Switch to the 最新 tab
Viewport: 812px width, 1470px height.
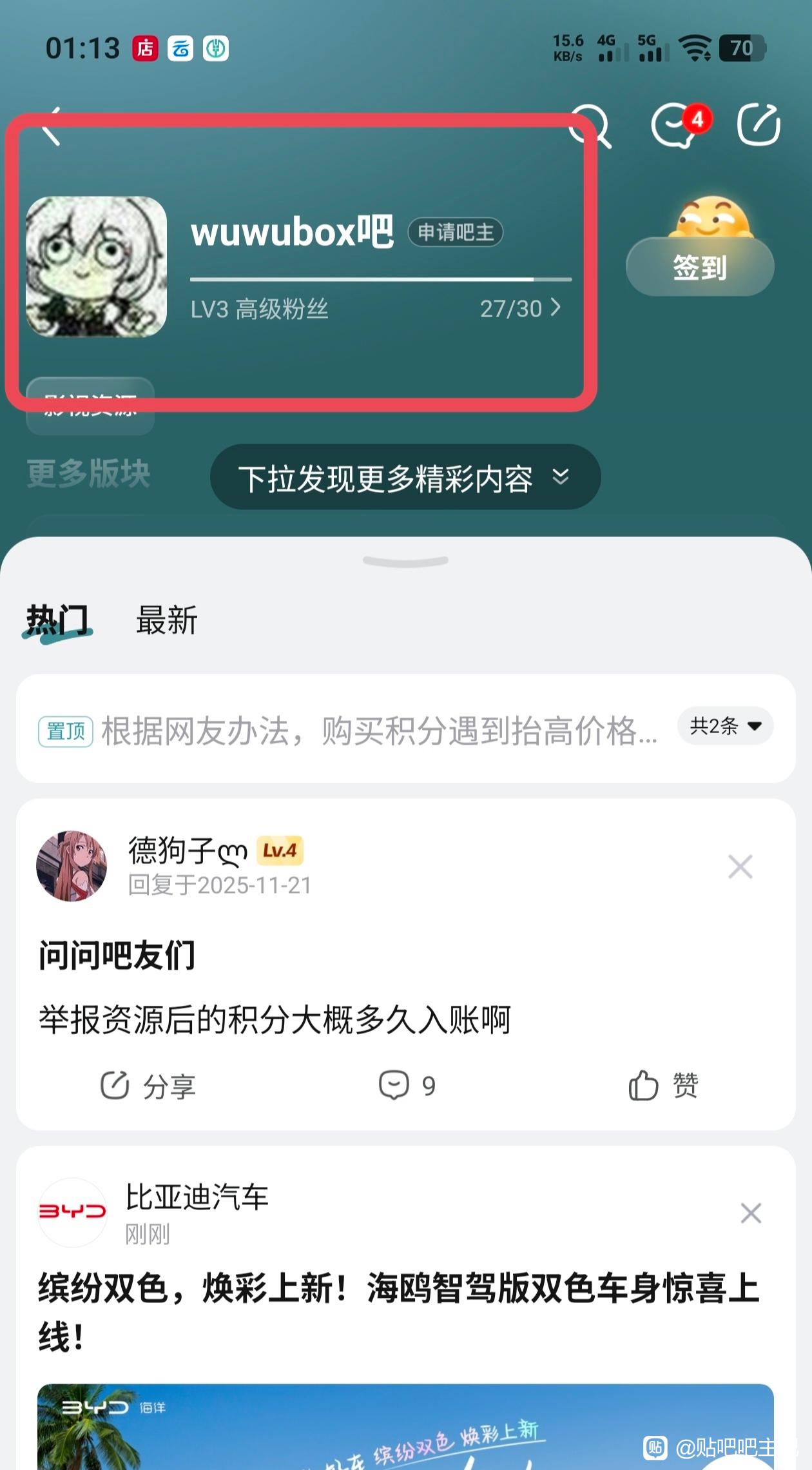[x=166, y=620]
